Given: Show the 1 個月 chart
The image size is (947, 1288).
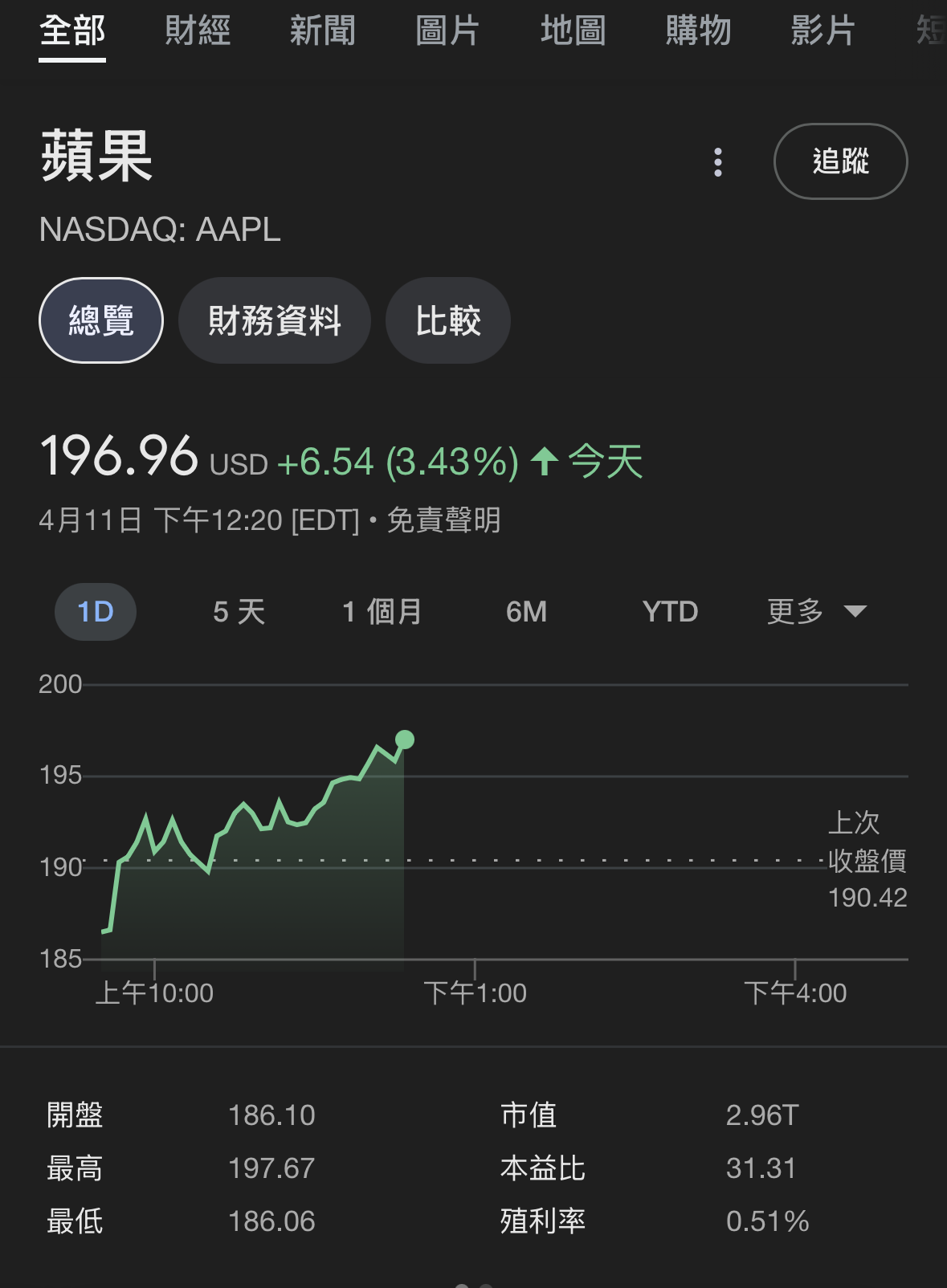Looking at the screenshot, I should pyautogui.click(x=382, y=612).
